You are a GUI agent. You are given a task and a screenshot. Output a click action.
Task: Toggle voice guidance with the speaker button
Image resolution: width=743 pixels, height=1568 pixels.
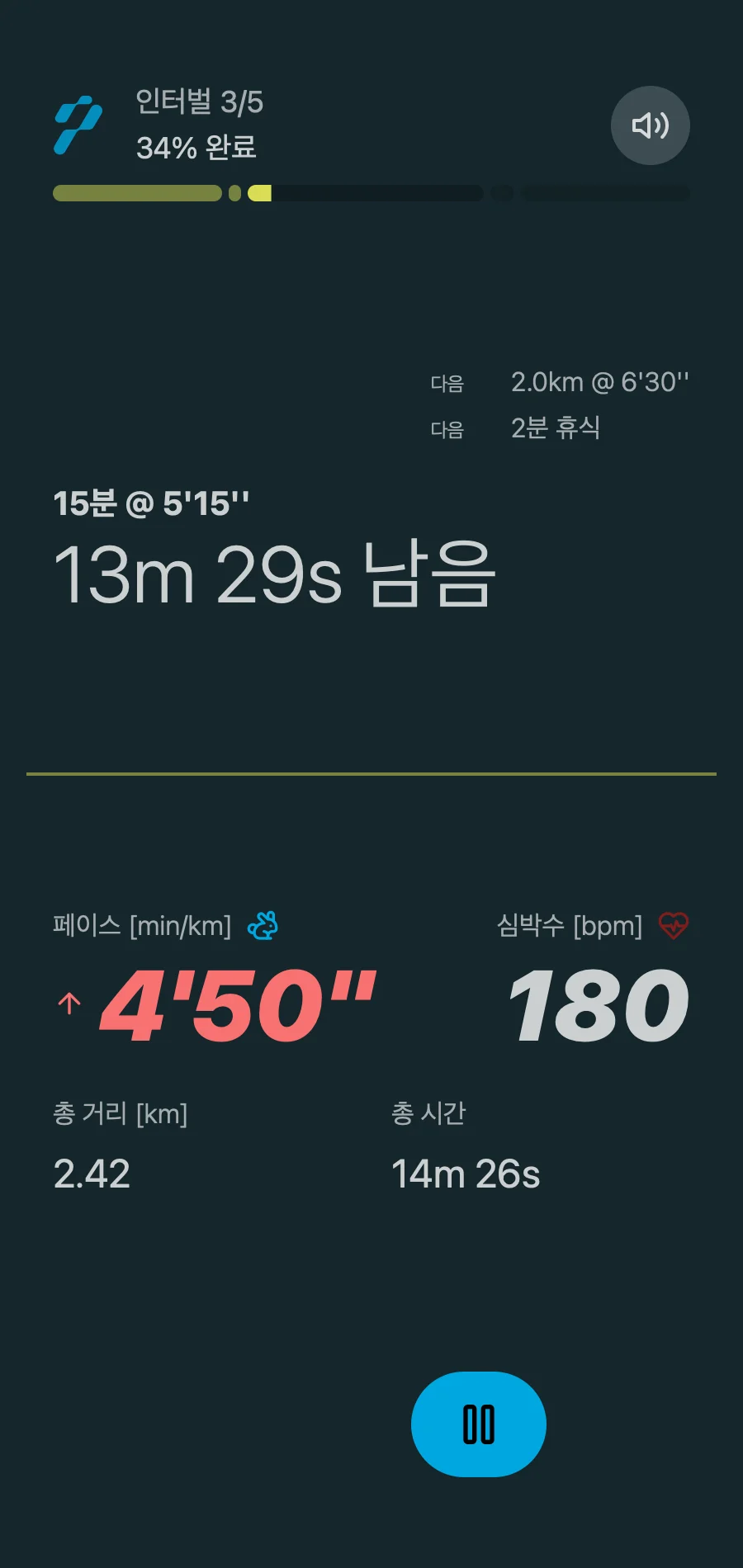[x=651, y=125]
